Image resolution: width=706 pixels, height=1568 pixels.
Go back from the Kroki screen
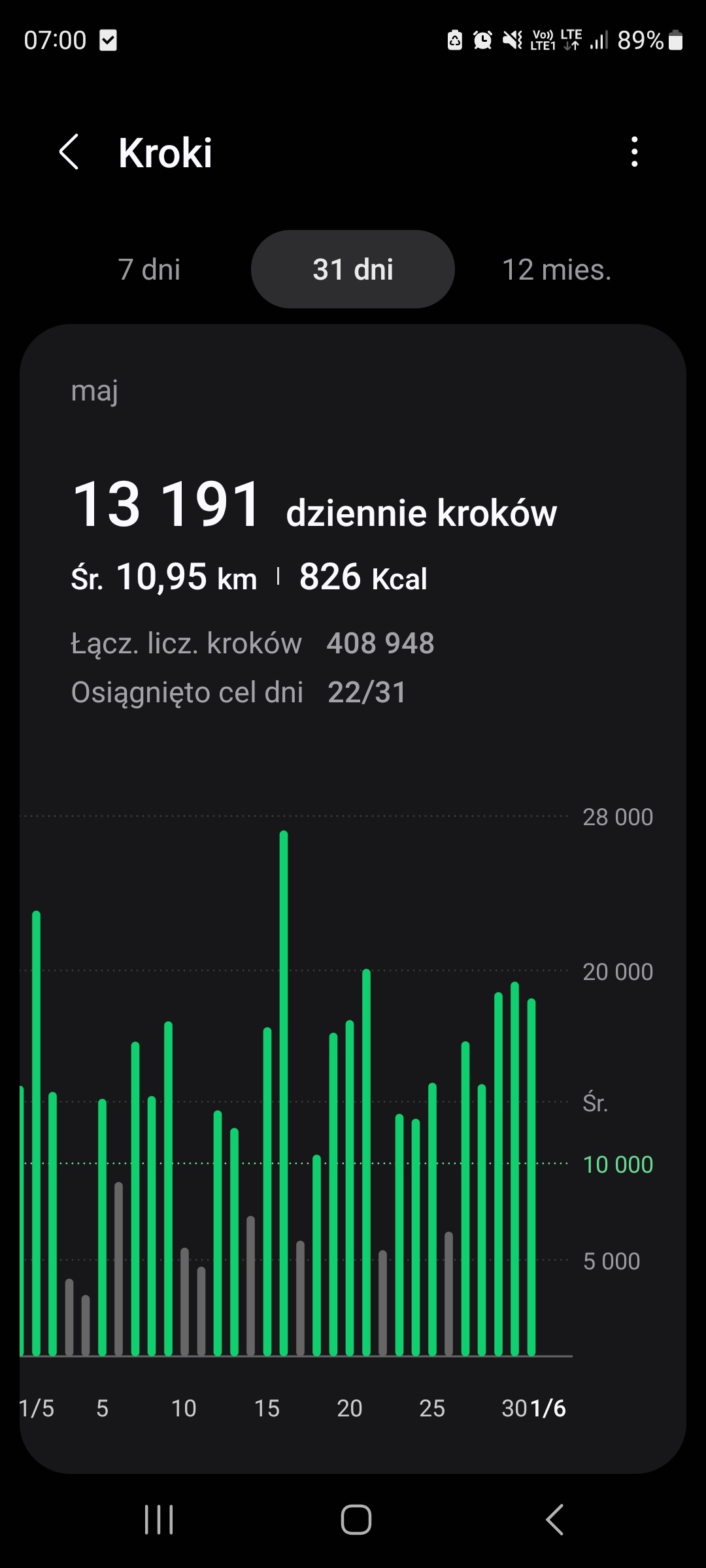[x=69, y=152]
